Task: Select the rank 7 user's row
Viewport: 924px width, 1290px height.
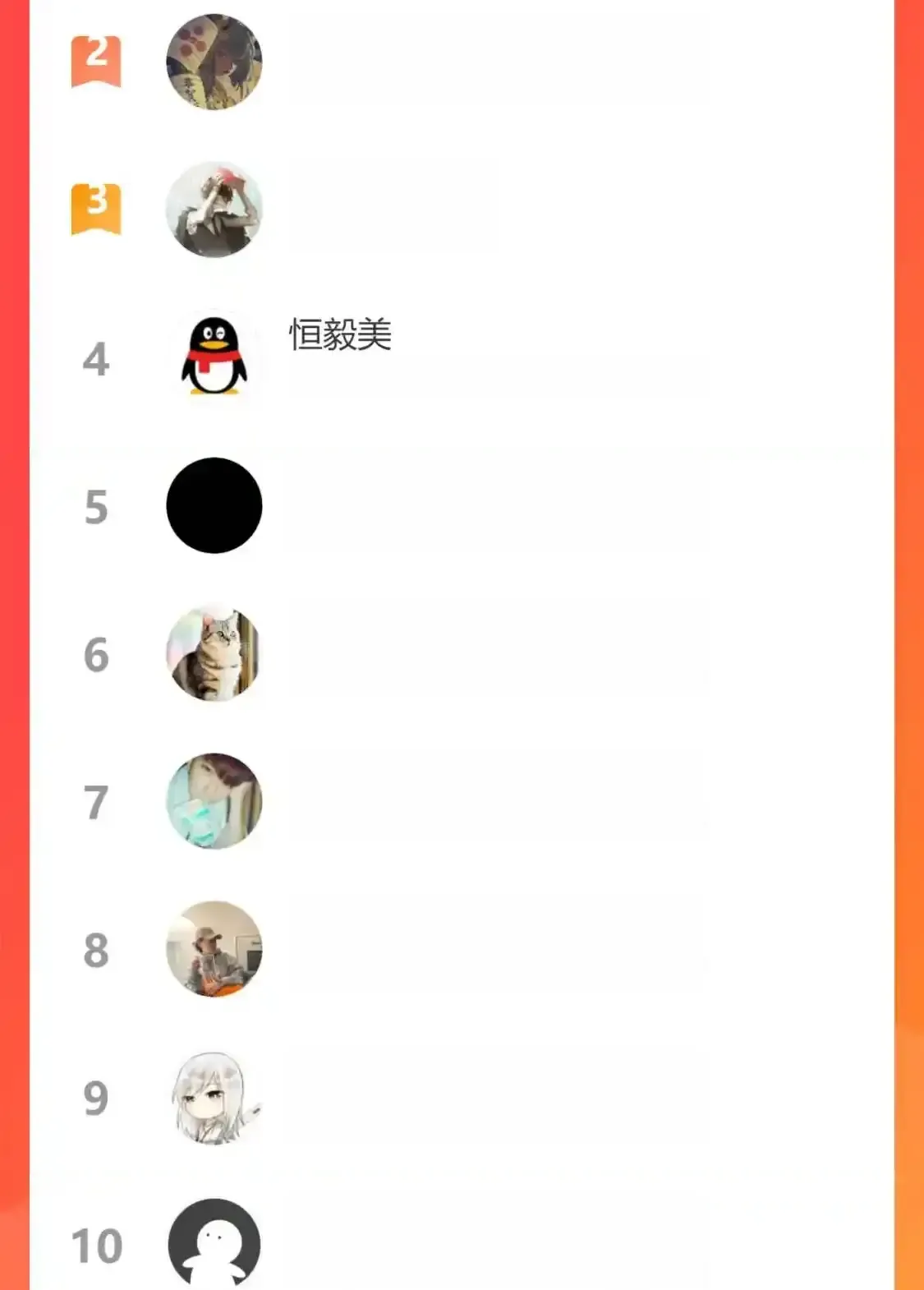Action: click(214, 801)
